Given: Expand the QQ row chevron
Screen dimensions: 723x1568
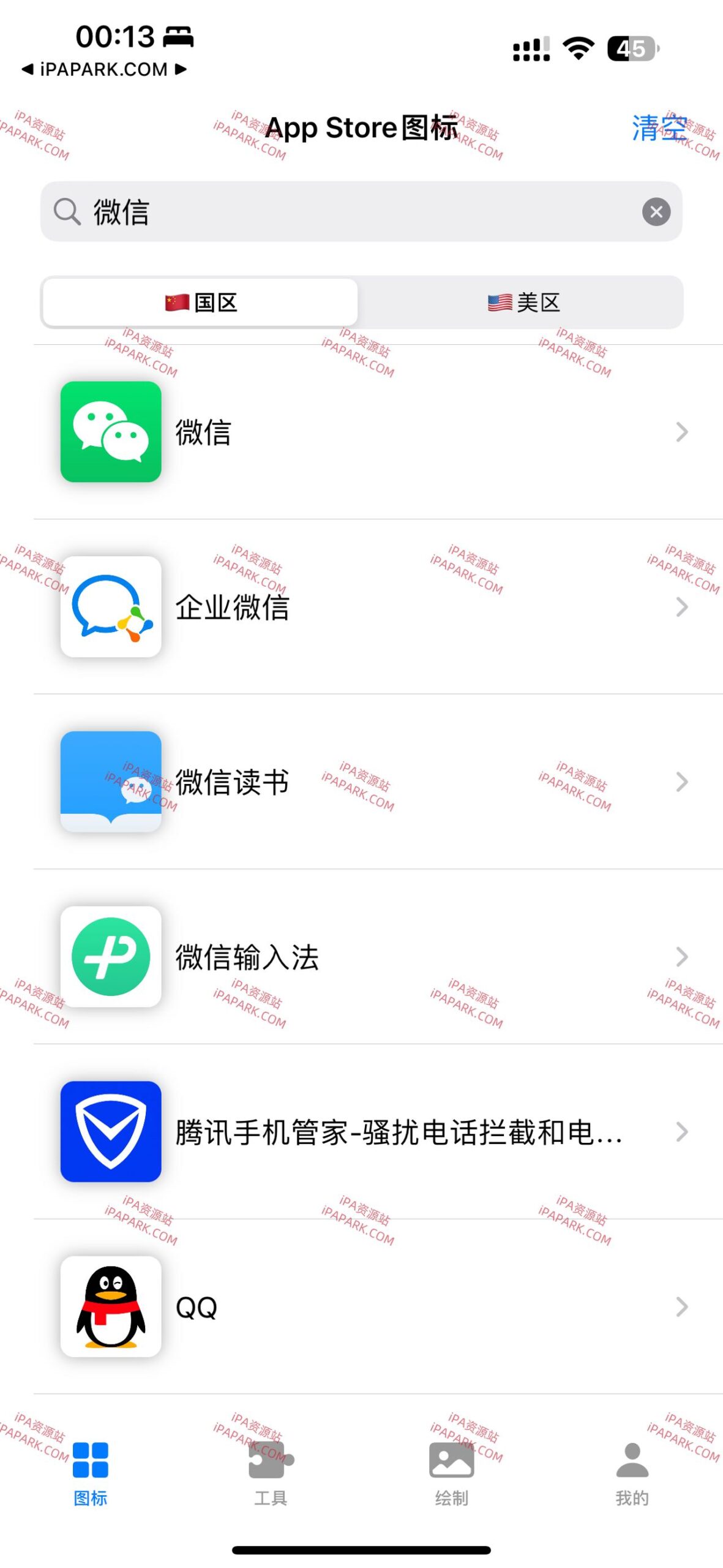Looking at the screenshot, I should pyautogui.click(x=682, y=1307).
